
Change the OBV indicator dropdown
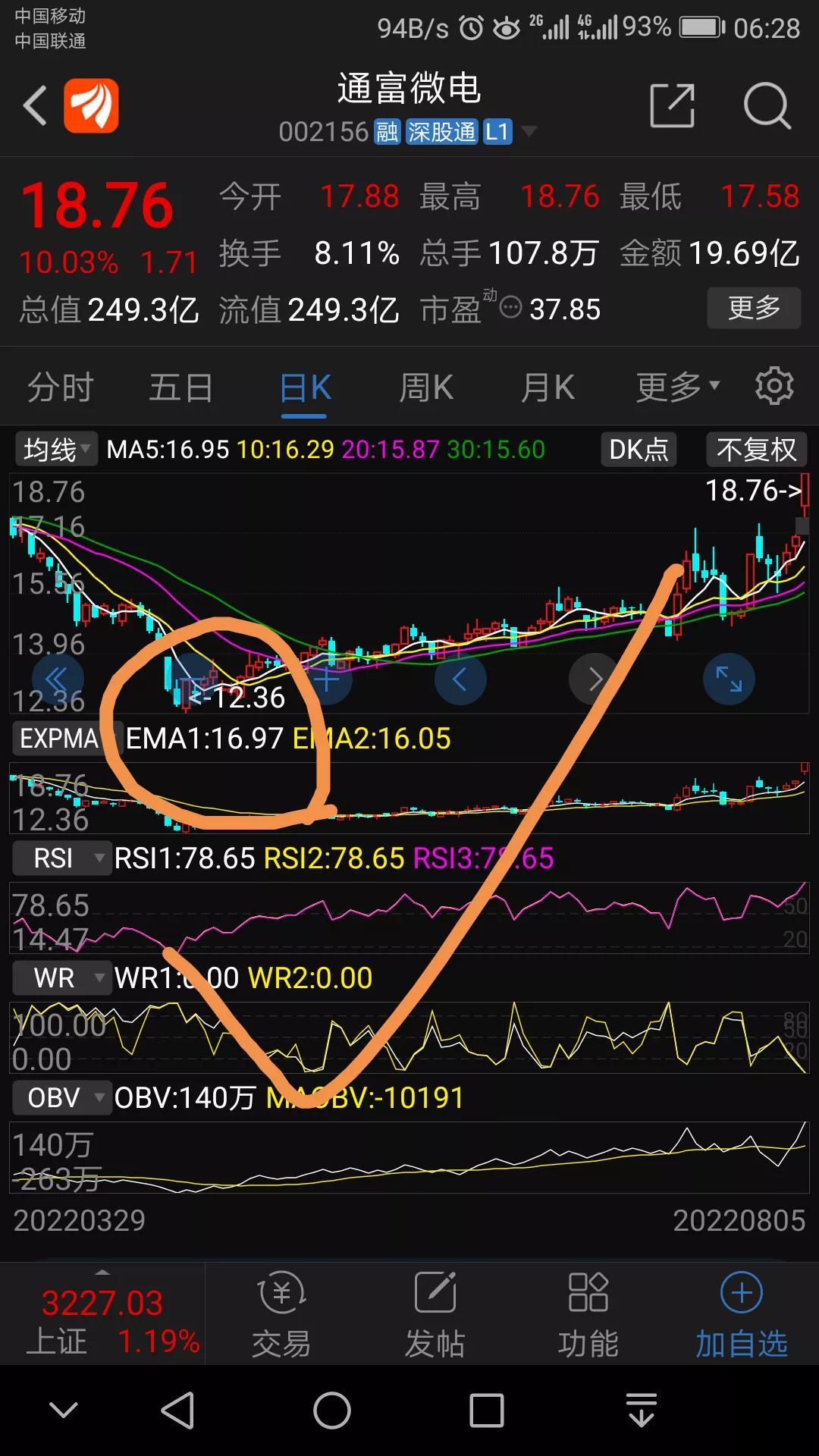[x=61, y=1097]
